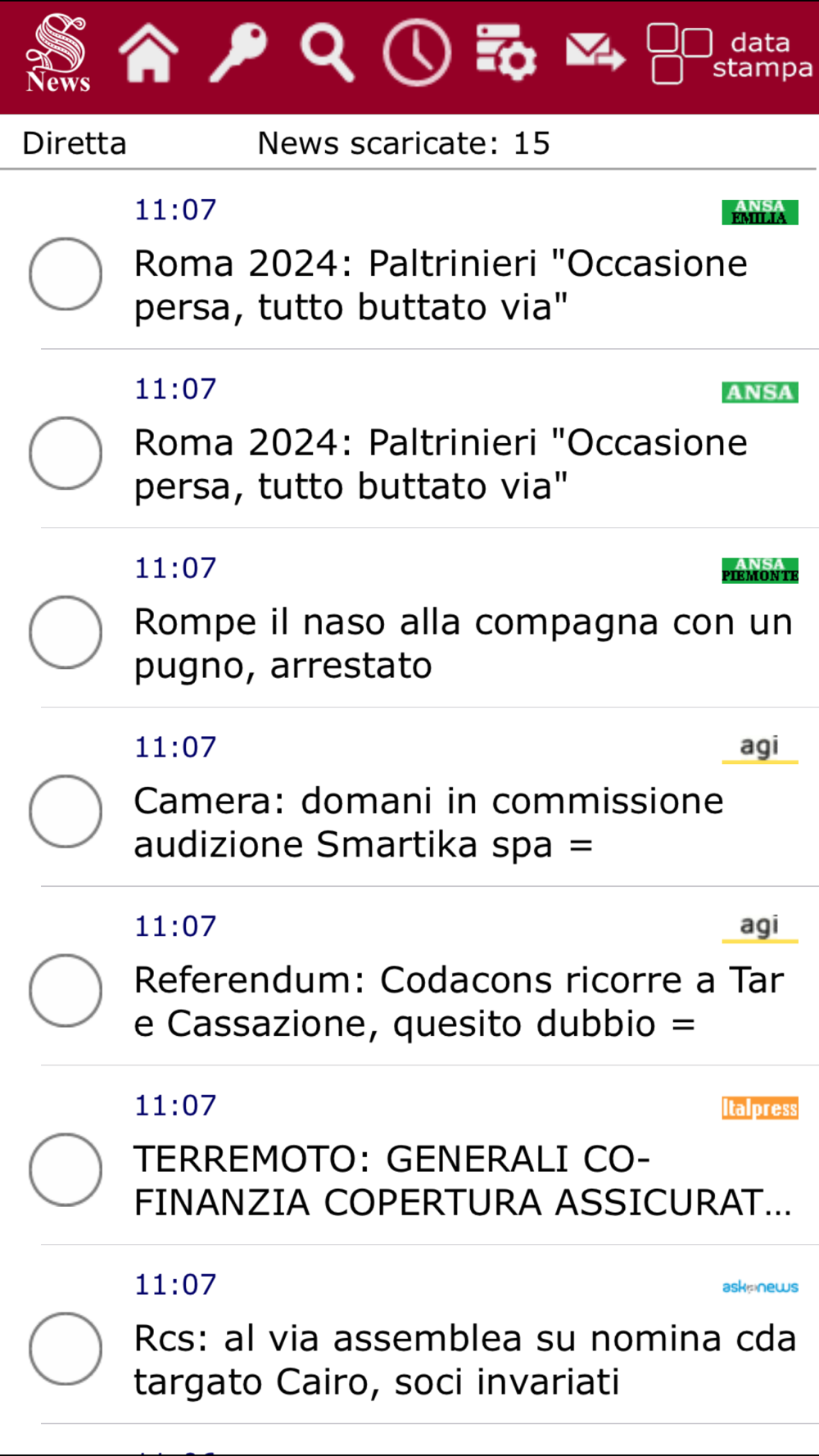Select the circle next to ANSA Emilia Paltrinieri news

[66, 274]
